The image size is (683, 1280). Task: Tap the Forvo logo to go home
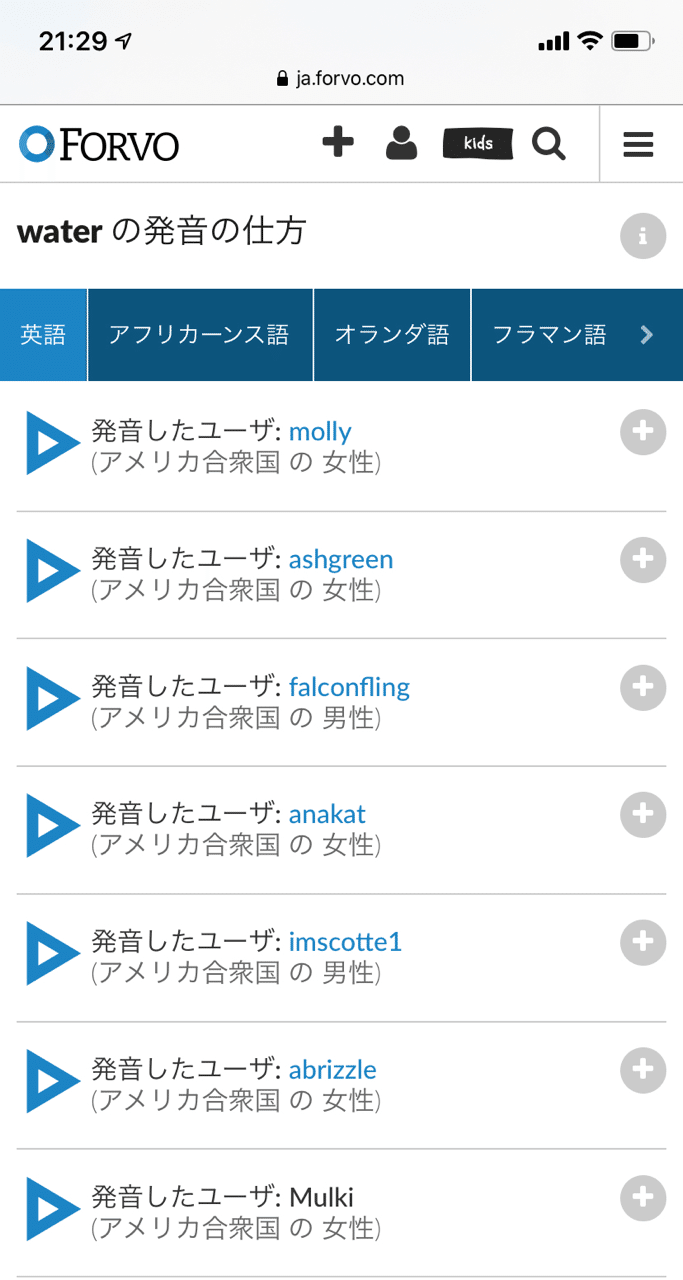click(99, 145)
